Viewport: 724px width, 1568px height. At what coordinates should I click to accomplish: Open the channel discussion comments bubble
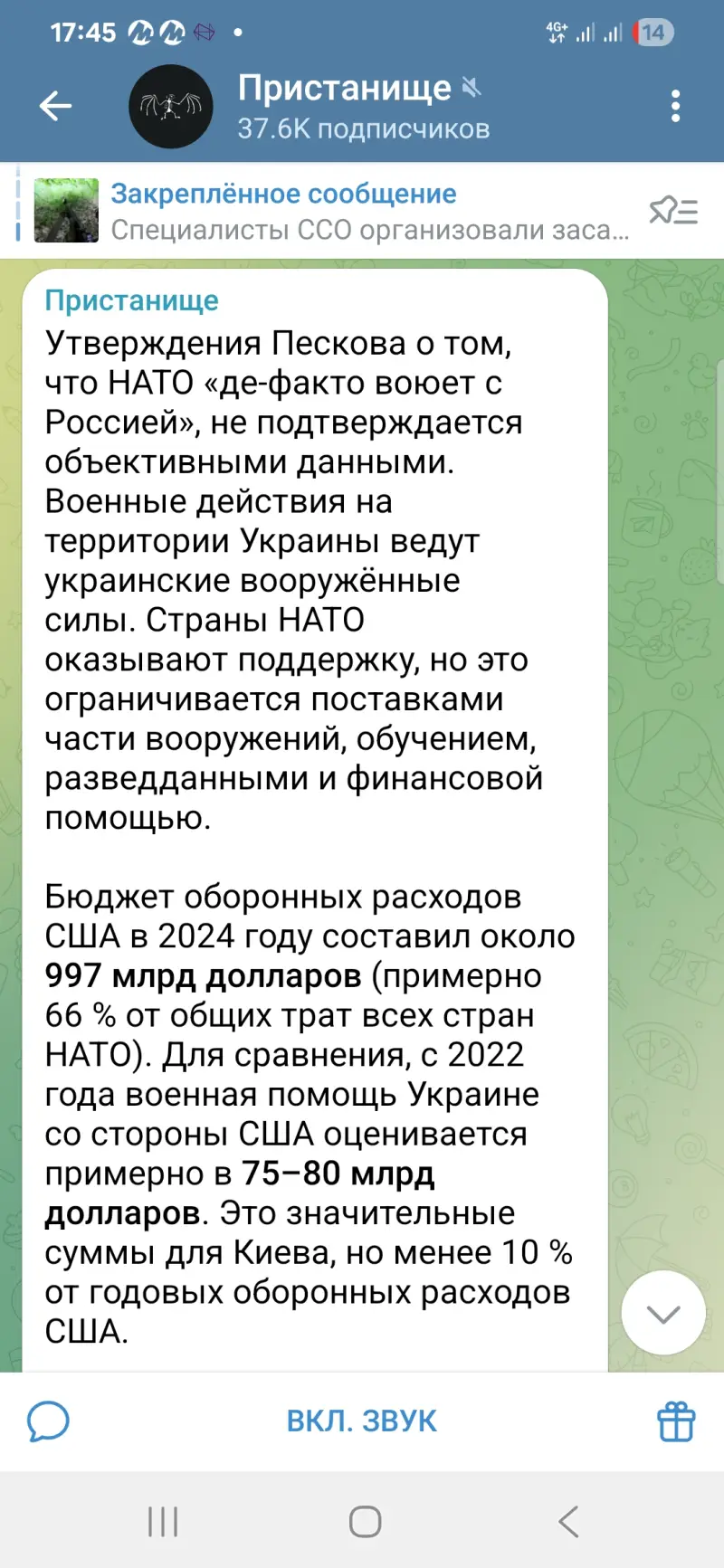[48, 1421]
